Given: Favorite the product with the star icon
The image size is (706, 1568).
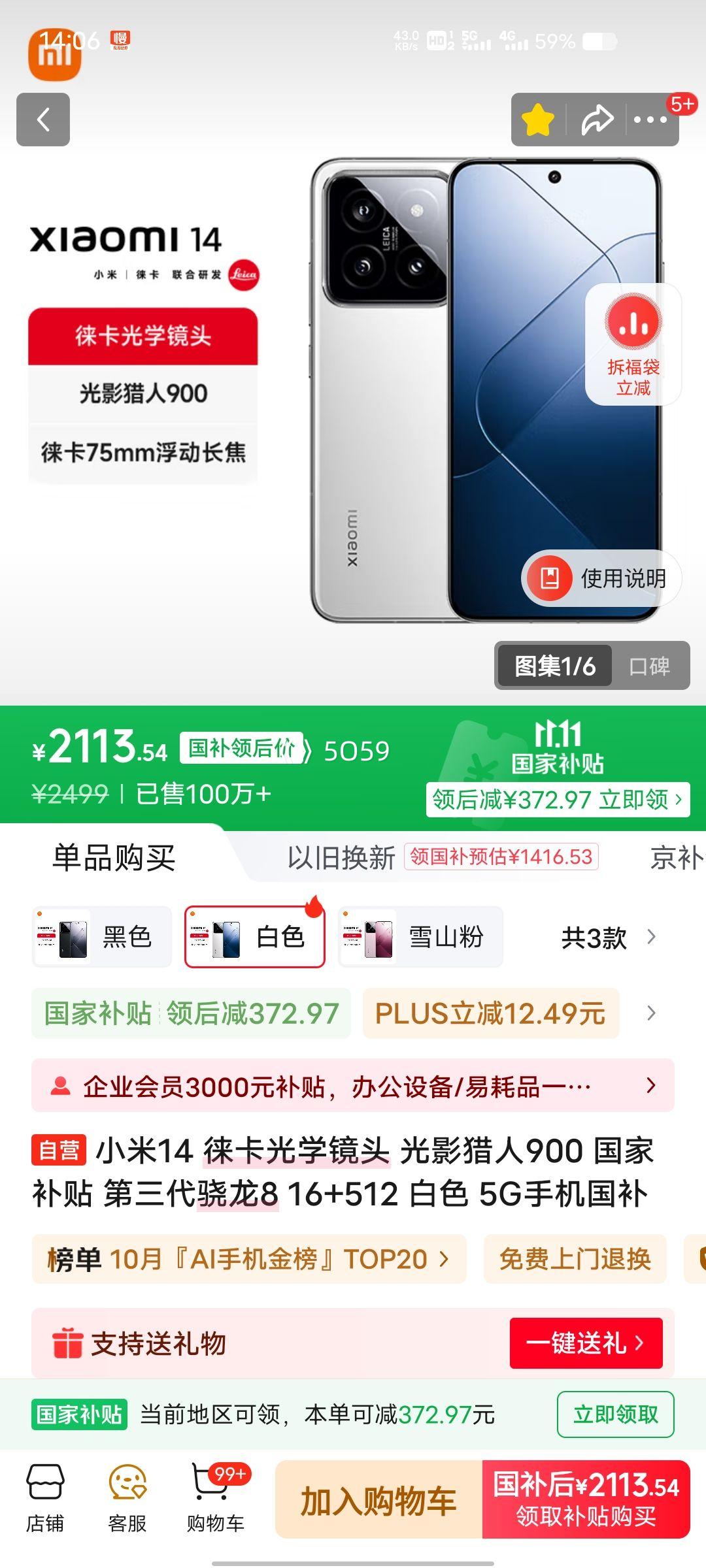Looking at the screenshot, I should [537, 120].
